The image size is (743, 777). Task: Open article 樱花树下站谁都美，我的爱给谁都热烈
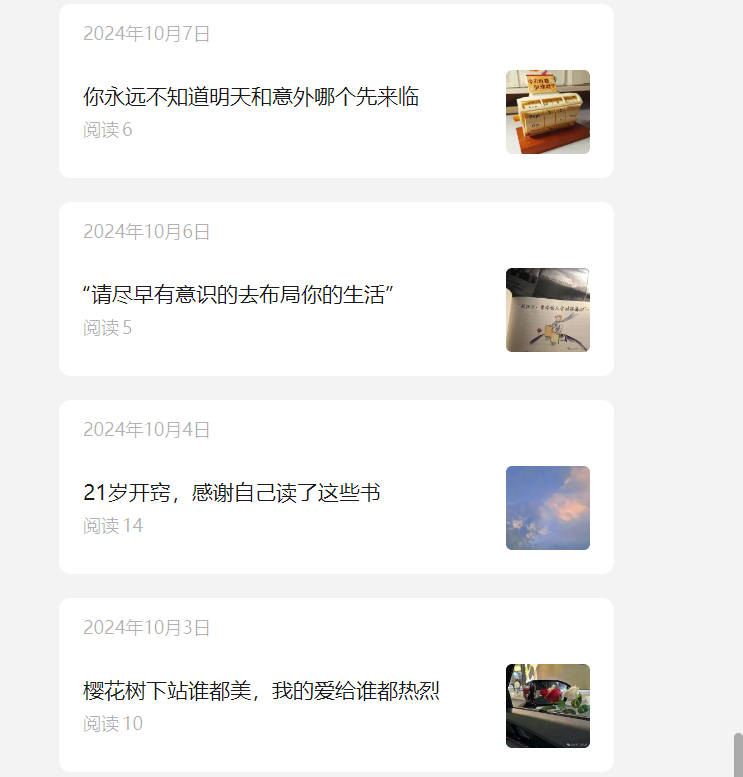pos(261,691)
